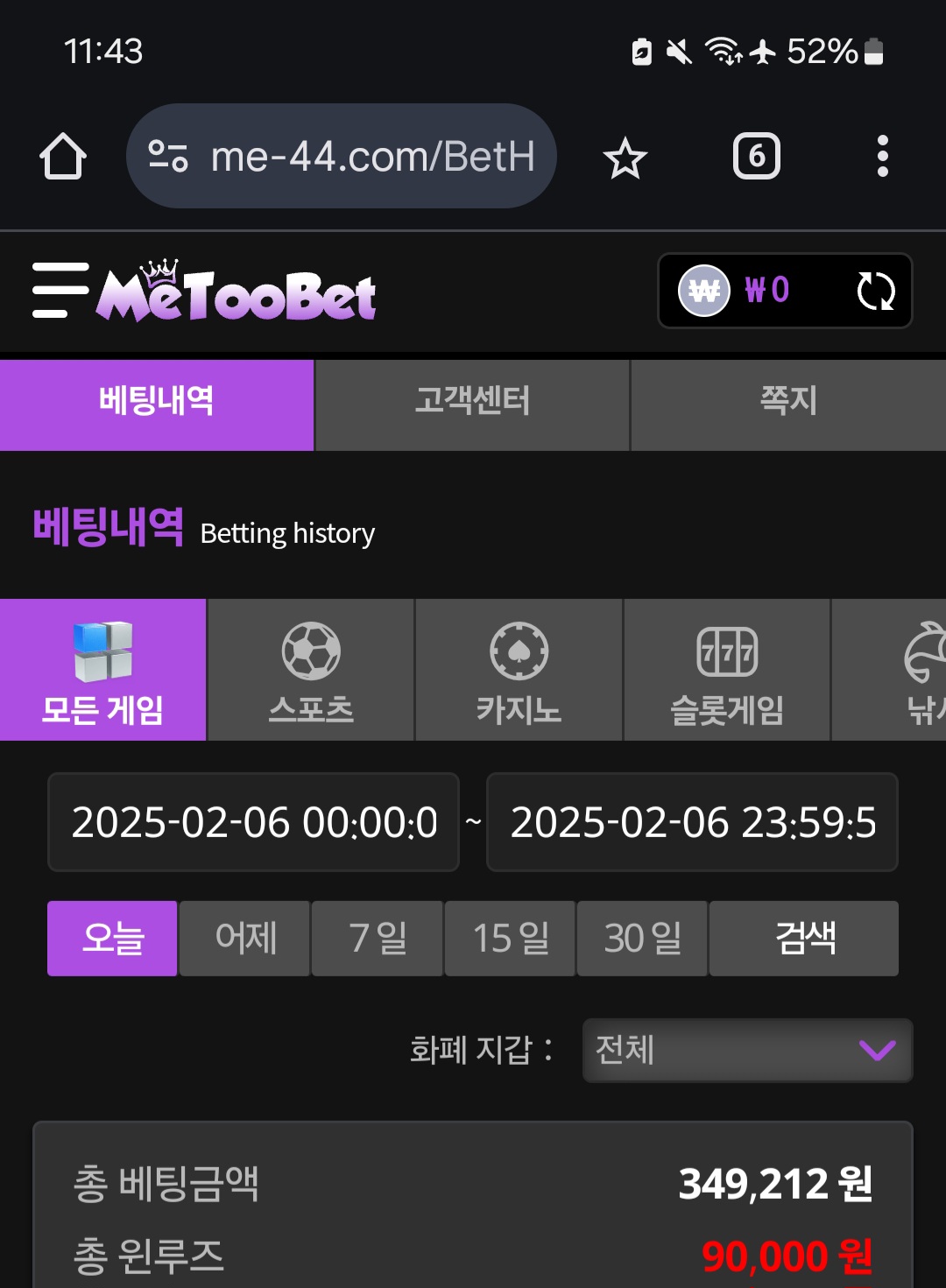The height and width of the screenshot is (1288, 946).
Task: Edit the end date 2025-02-06 23:59
Action: click(692, 822)
